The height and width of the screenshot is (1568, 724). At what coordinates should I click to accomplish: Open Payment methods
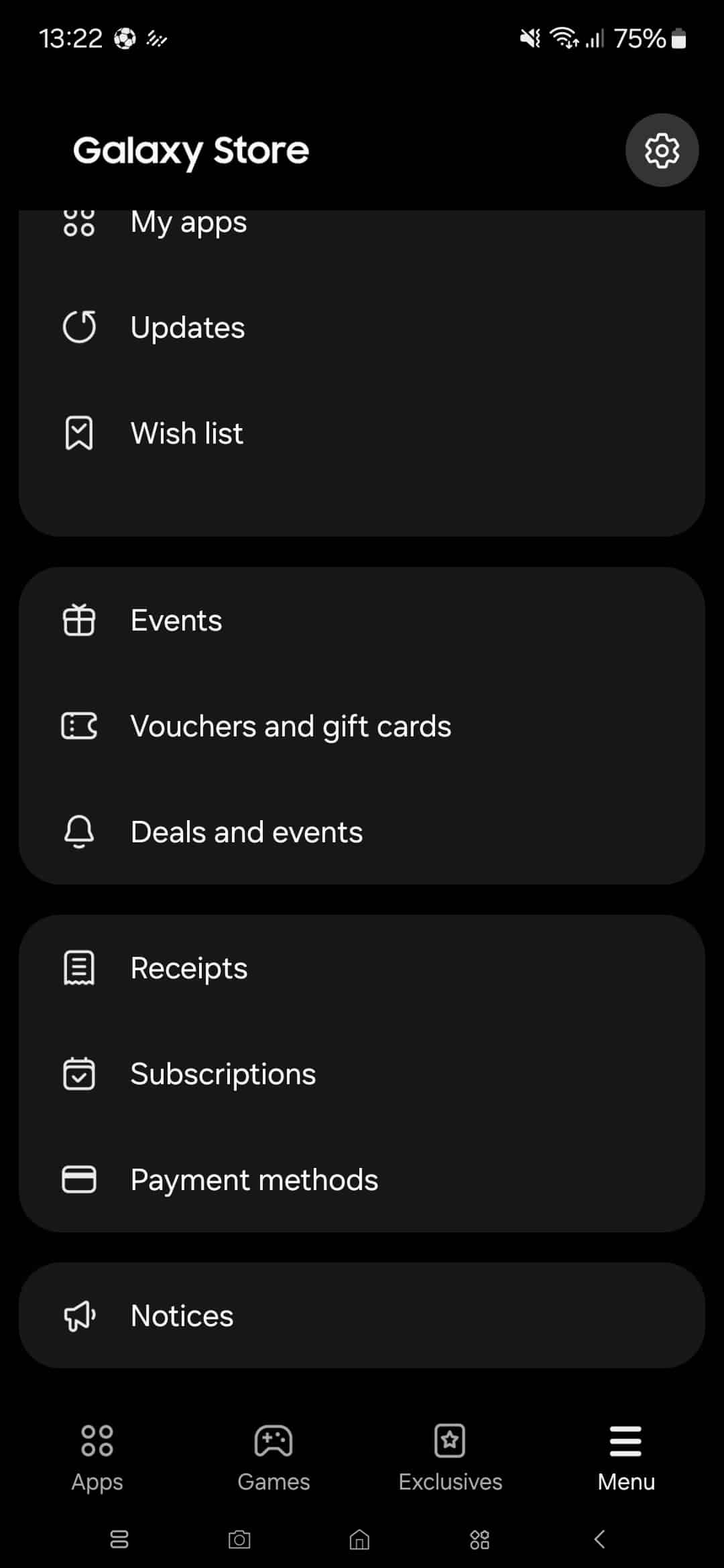pyautogui.click(x=362, y=1180)
